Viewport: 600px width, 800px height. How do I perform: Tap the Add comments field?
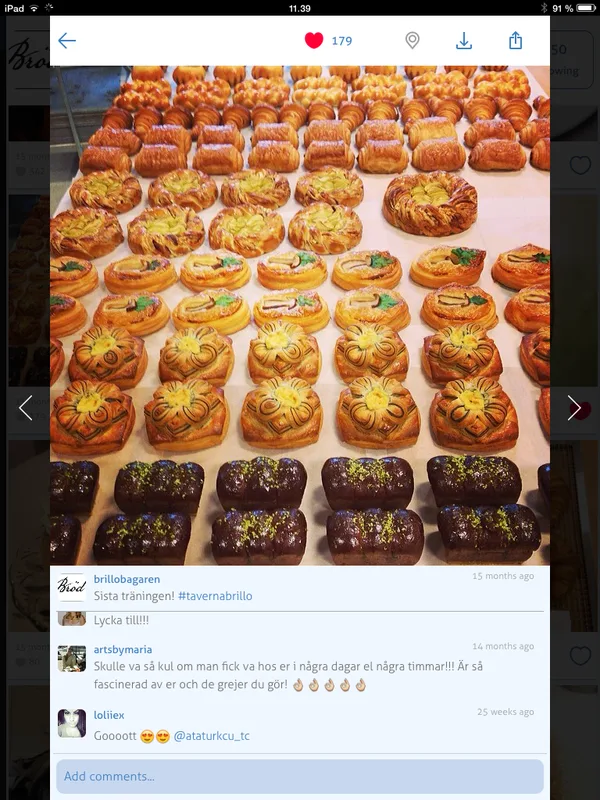(x=300, y=776)
